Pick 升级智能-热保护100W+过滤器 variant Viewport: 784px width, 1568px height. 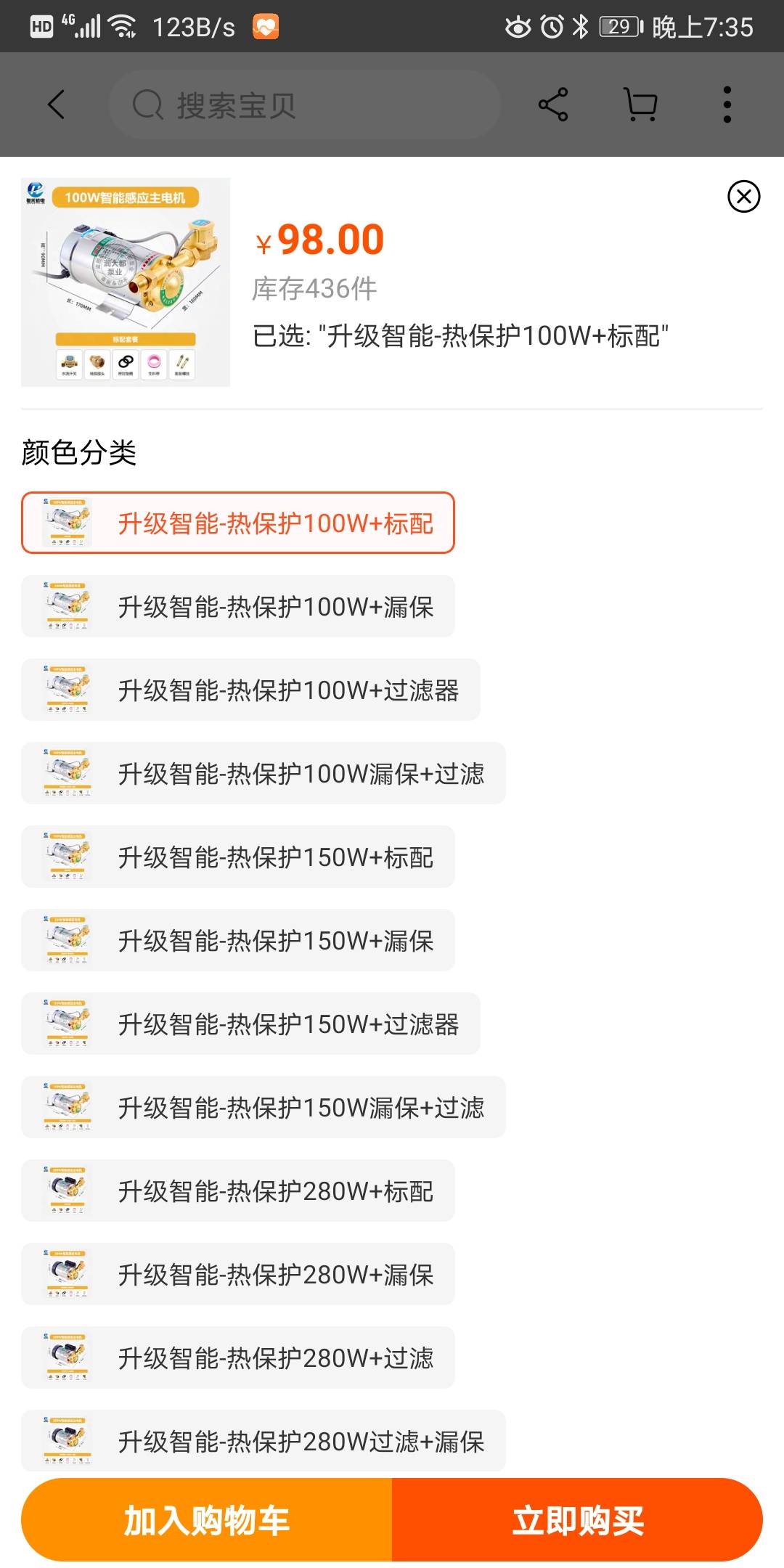250,690
